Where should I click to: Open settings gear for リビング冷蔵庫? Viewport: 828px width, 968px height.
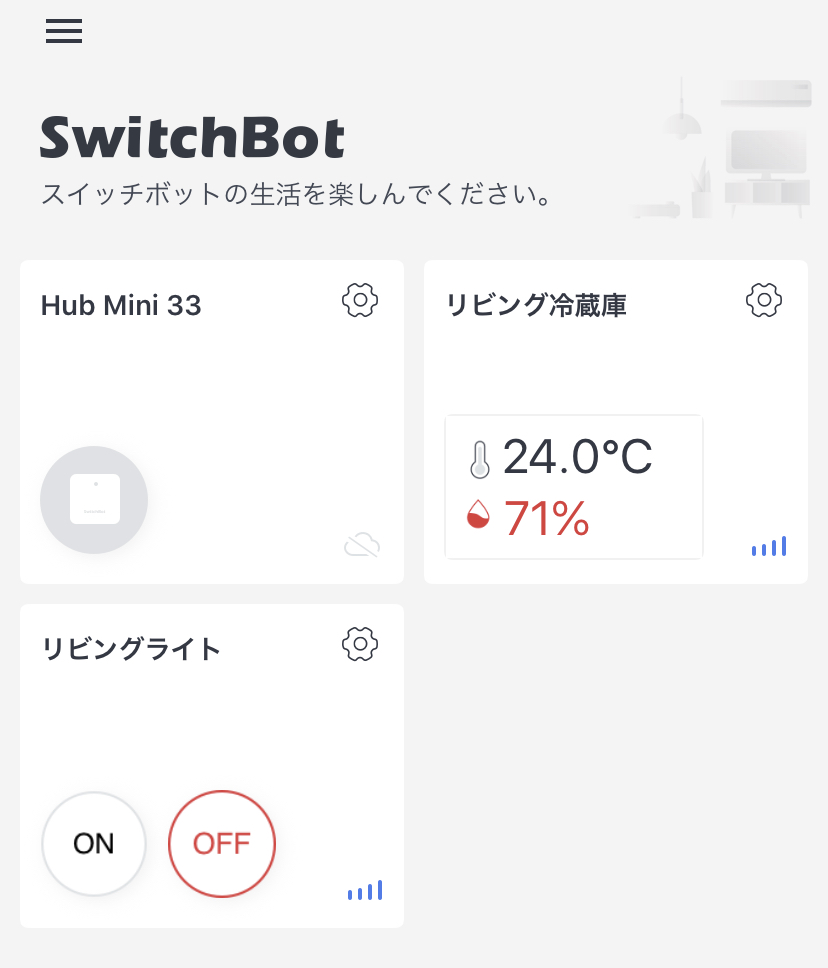point(764,300)
